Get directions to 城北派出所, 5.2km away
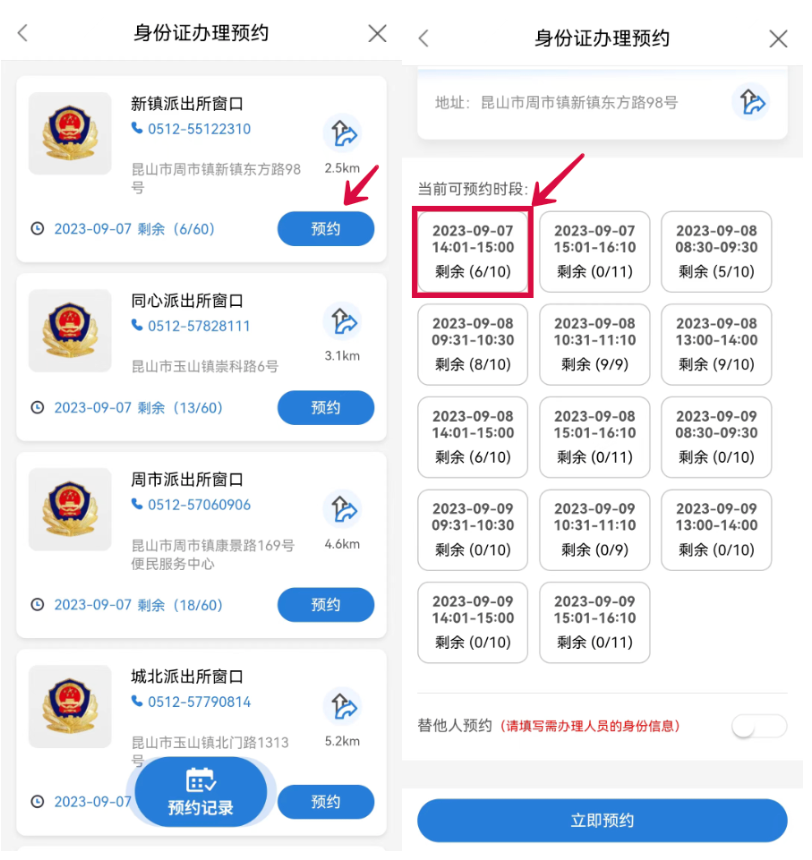The width and height of the screenshot is (812, 860). 342,707
